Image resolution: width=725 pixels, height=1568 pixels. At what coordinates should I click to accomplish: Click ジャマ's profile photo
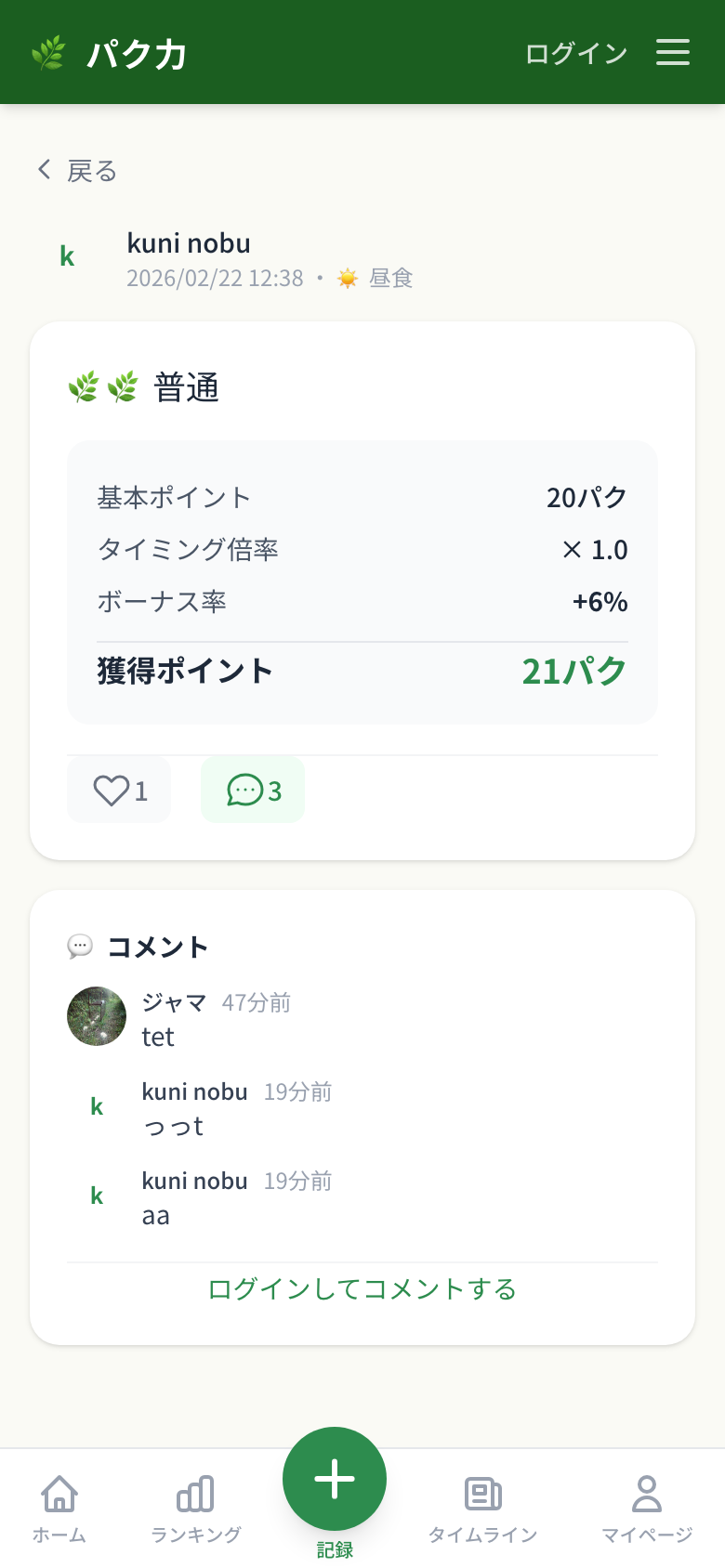point(96,1016)
